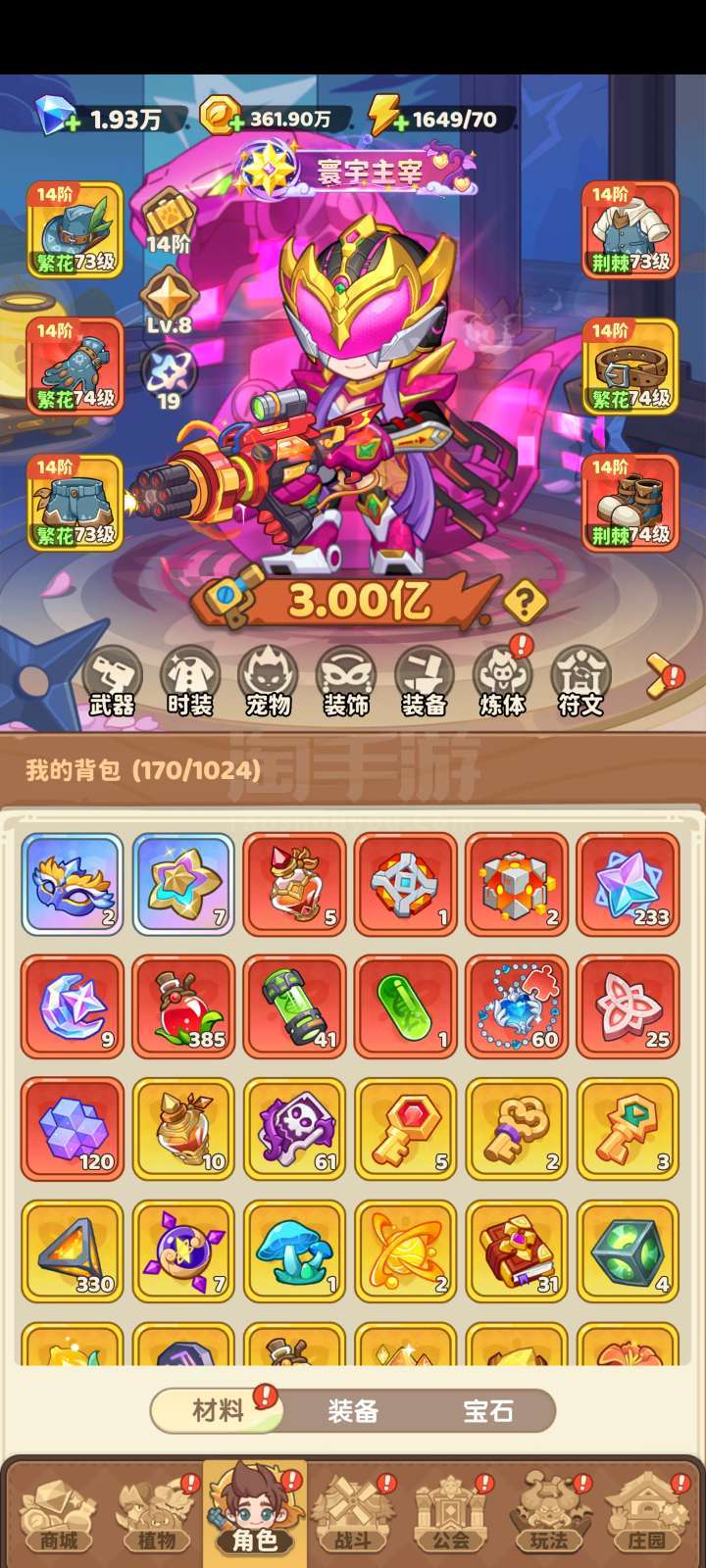The image size is (706, 1568).
Task: Switch to the 装备 inventory tab
Action: (x=353, y=1411)
